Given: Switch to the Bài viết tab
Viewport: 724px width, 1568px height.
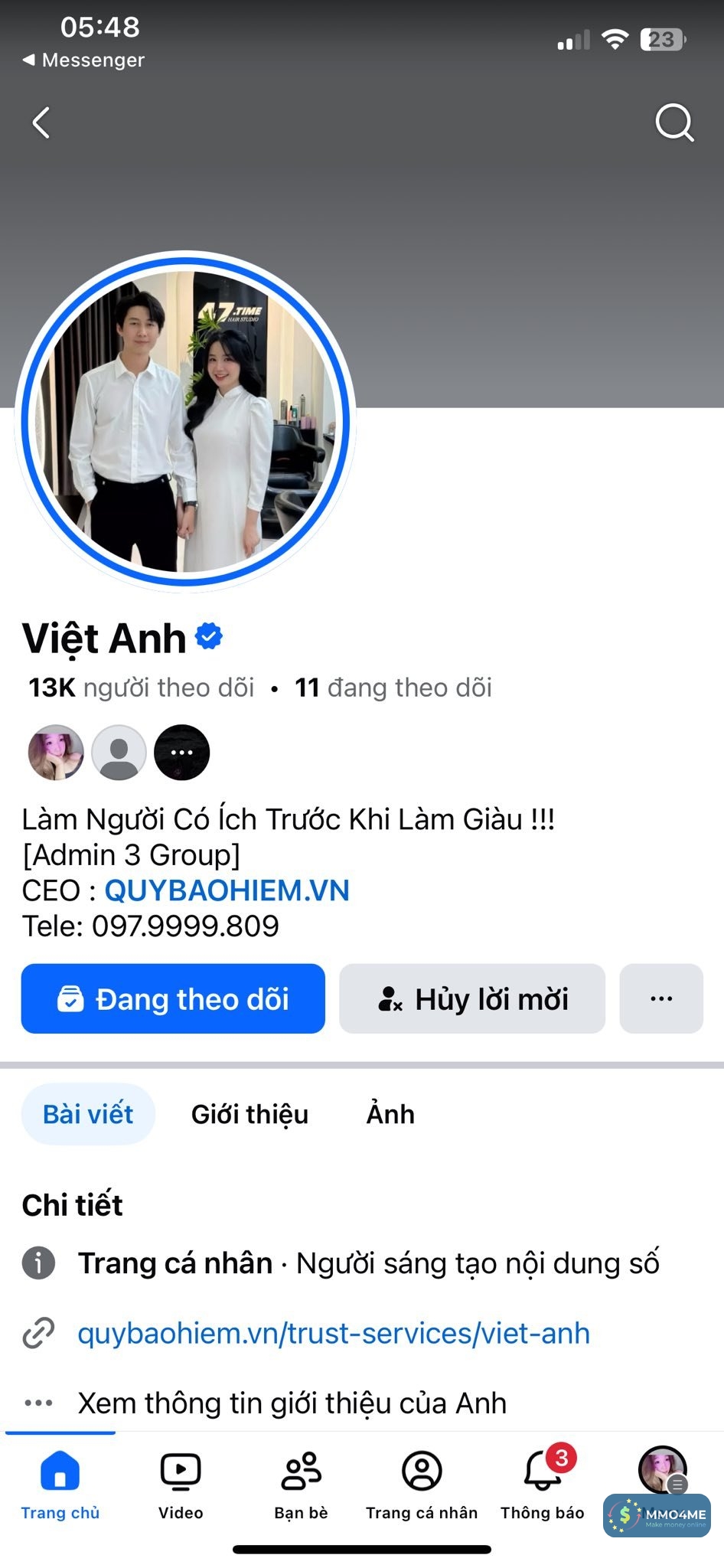Looking at the screenshot, I should (88, 1114).
